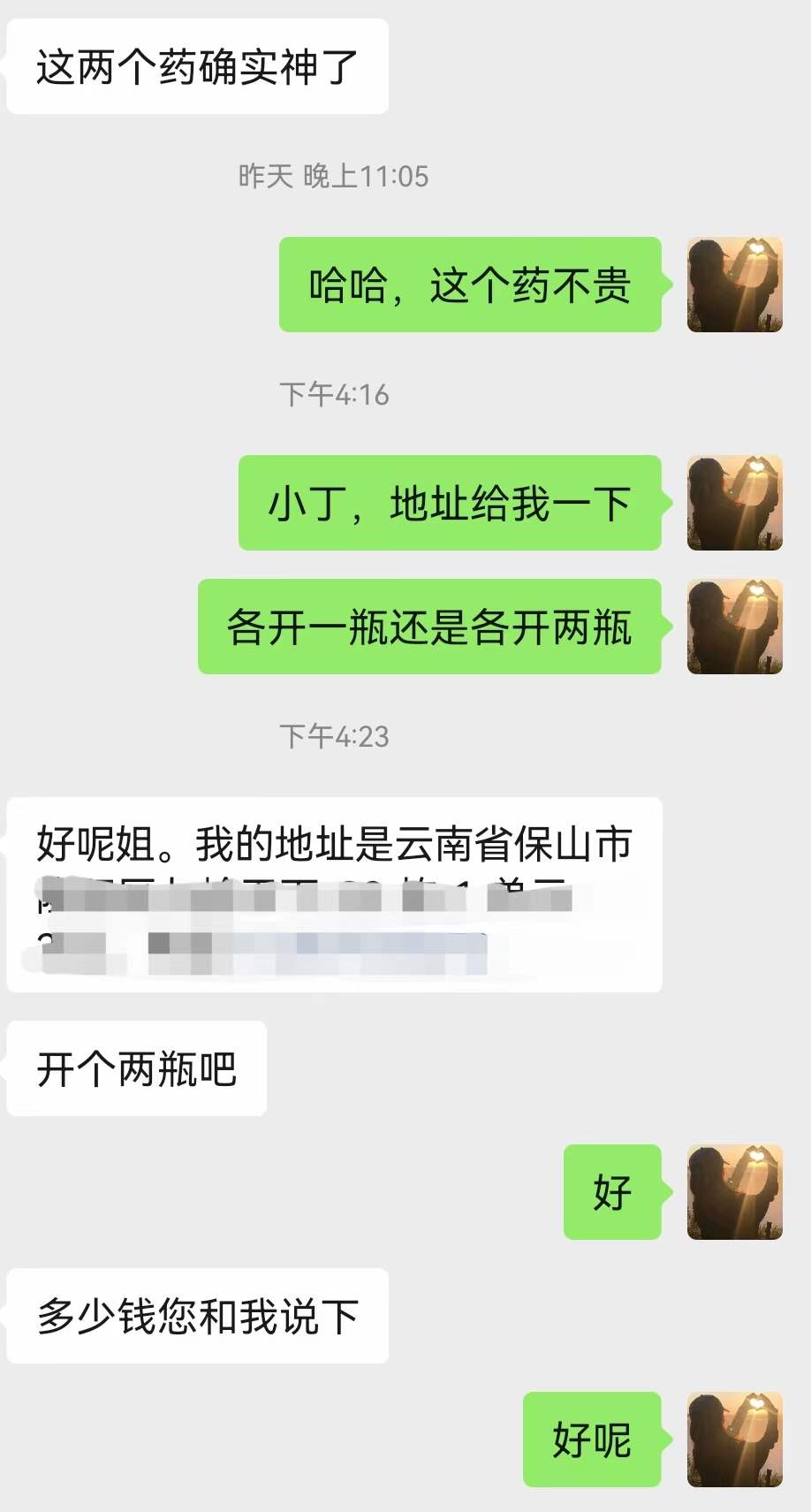Open profile avatar beside "各开一瓶还是各开两瓶"

click(734, 627)
